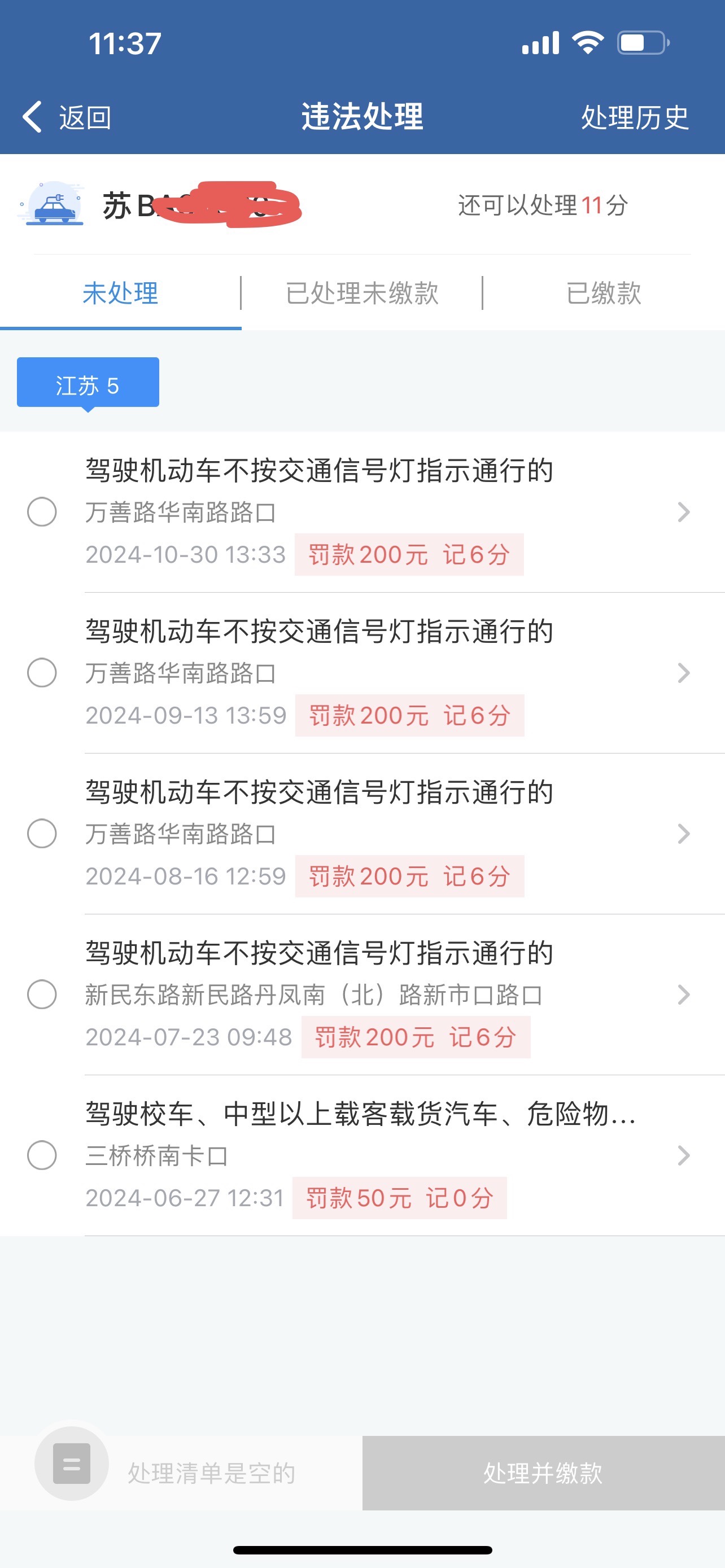This screenshot has height=1568, width=725.
Task: Select the 未处理 tab
Action: tap(120, 293)
